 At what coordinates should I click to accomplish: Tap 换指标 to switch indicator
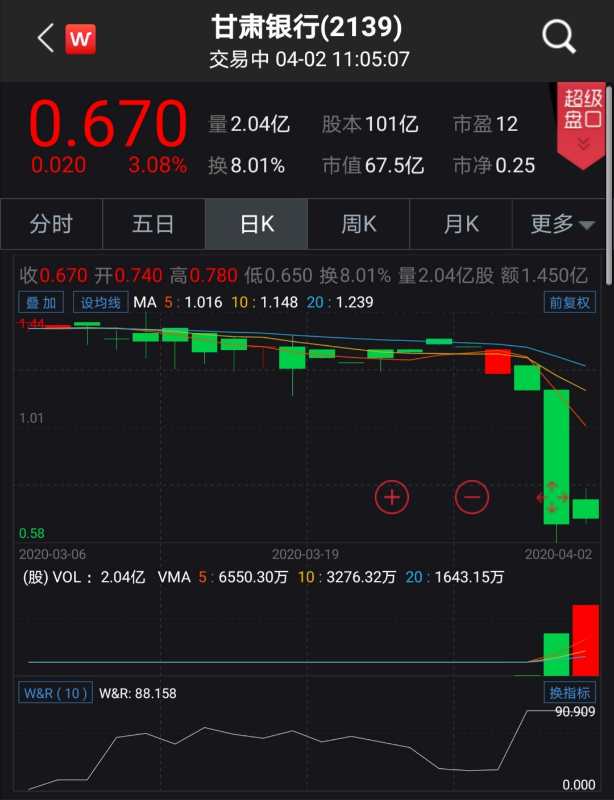[569, 692]
